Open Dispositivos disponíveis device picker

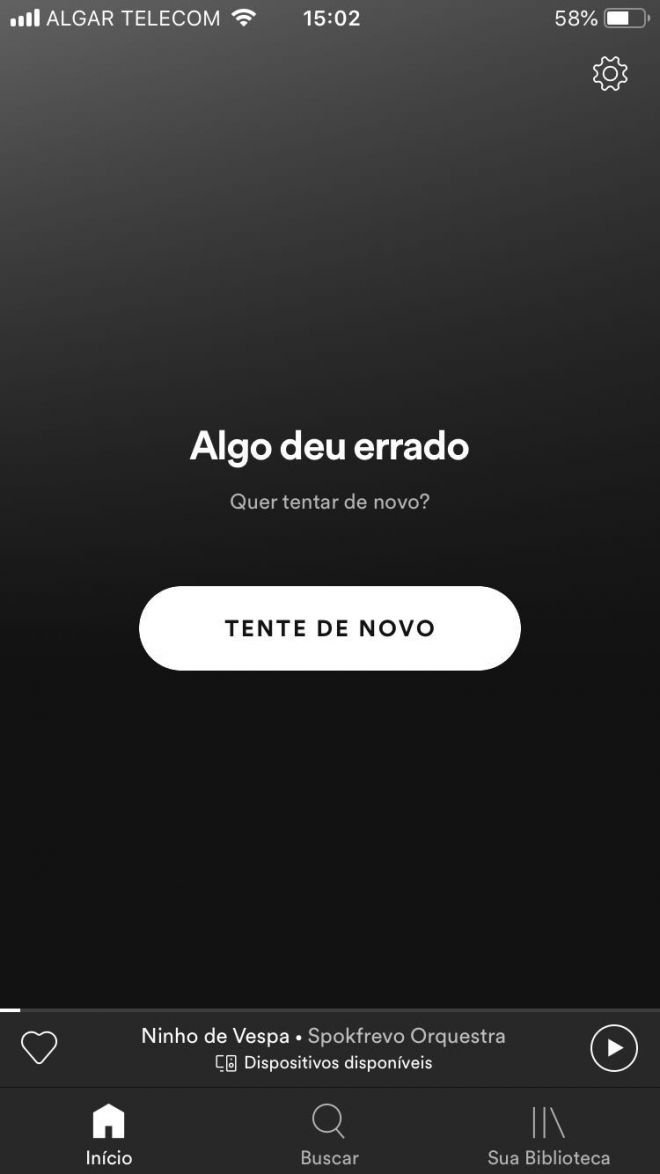(324, 1062)
